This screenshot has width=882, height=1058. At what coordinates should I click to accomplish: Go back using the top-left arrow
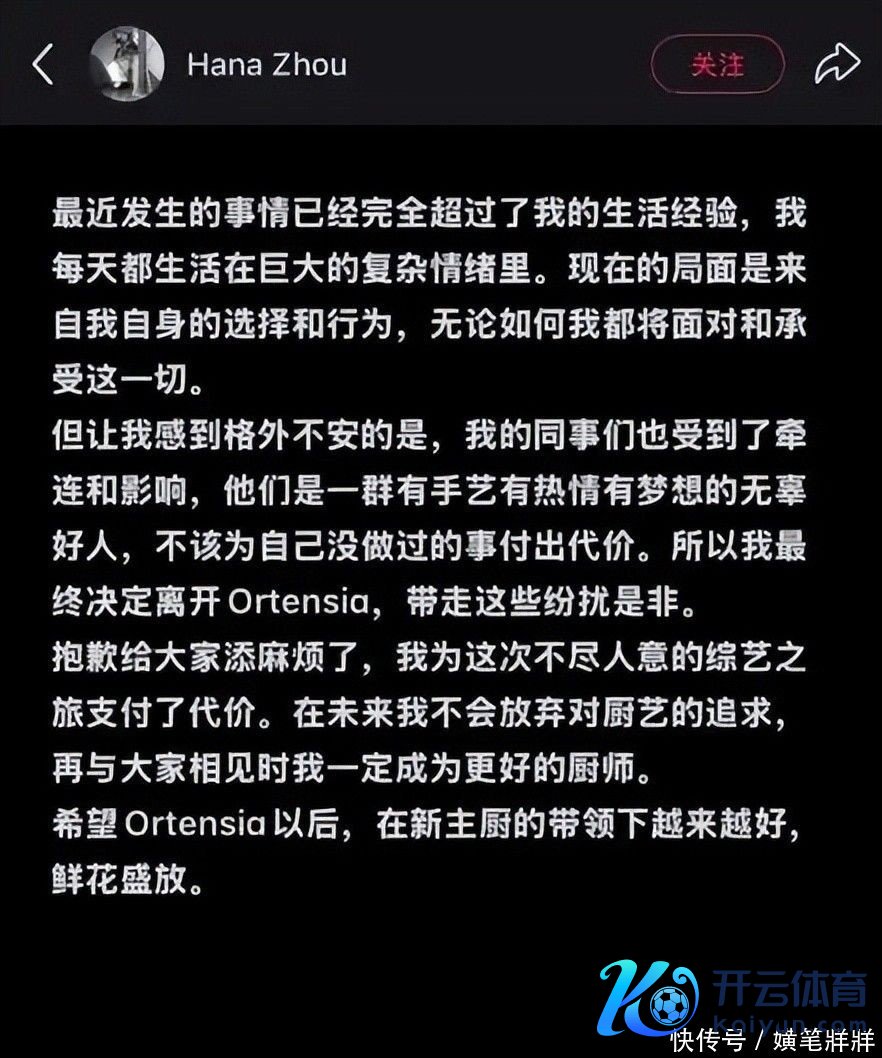pos(42,65)
